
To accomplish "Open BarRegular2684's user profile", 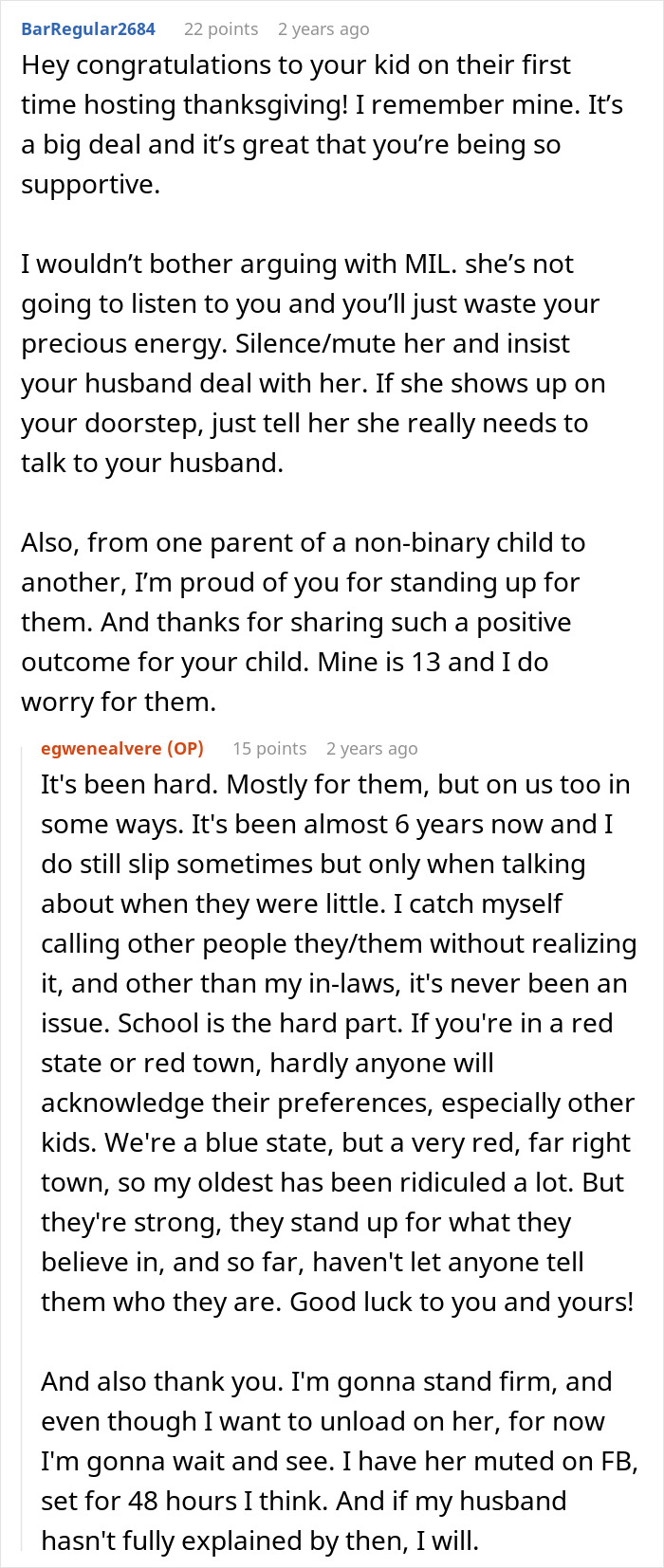I will point(88,28).
